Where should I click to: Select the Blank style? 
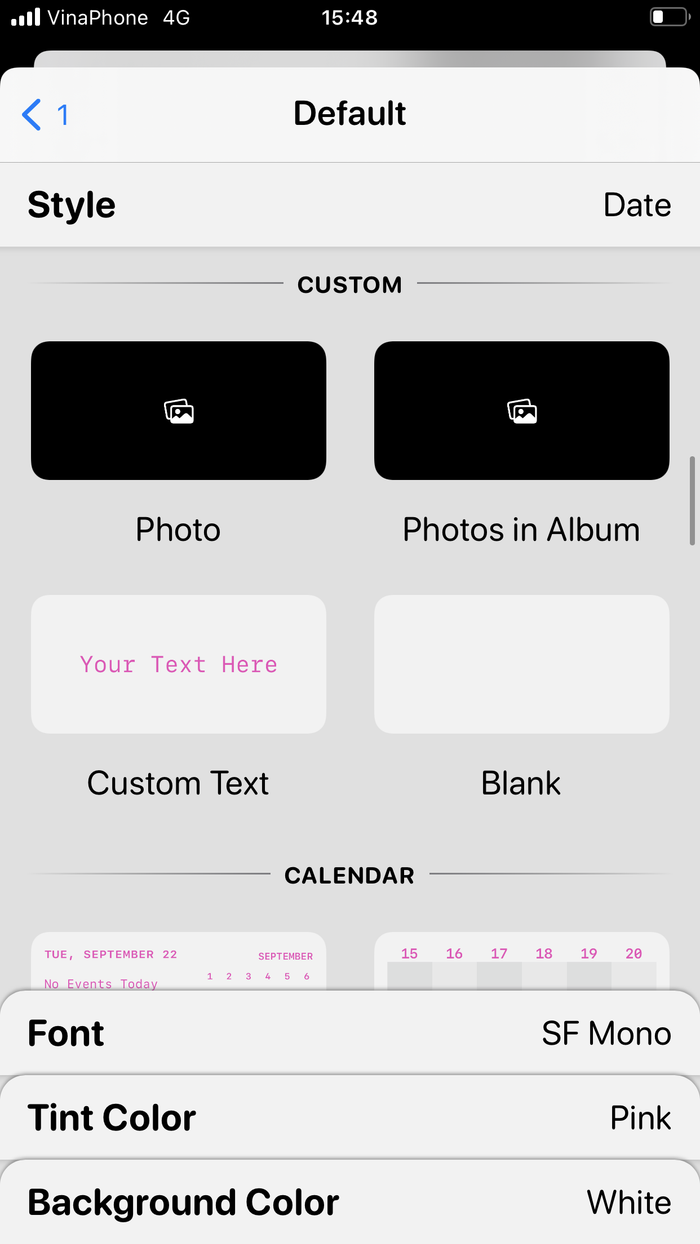click(521, 664)
